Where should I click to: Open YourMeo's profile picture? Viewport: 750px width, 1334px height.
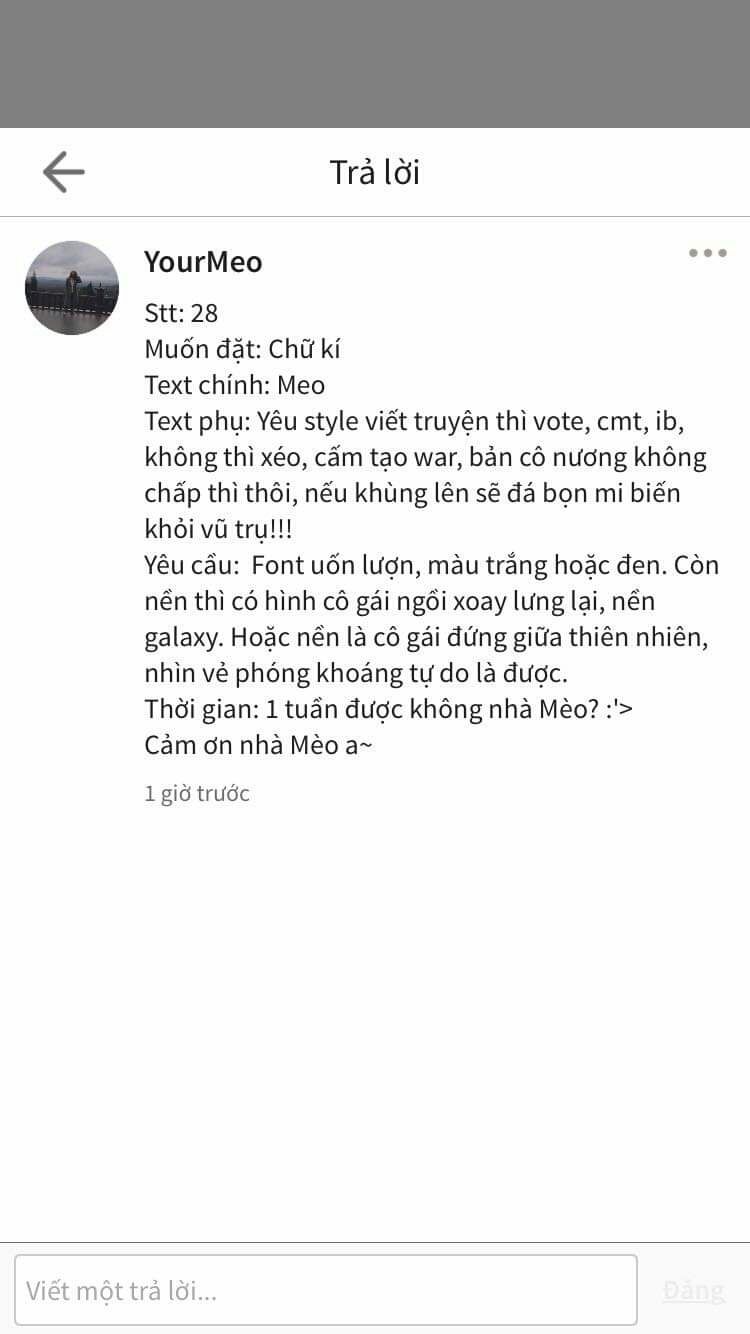pos(72,288)
